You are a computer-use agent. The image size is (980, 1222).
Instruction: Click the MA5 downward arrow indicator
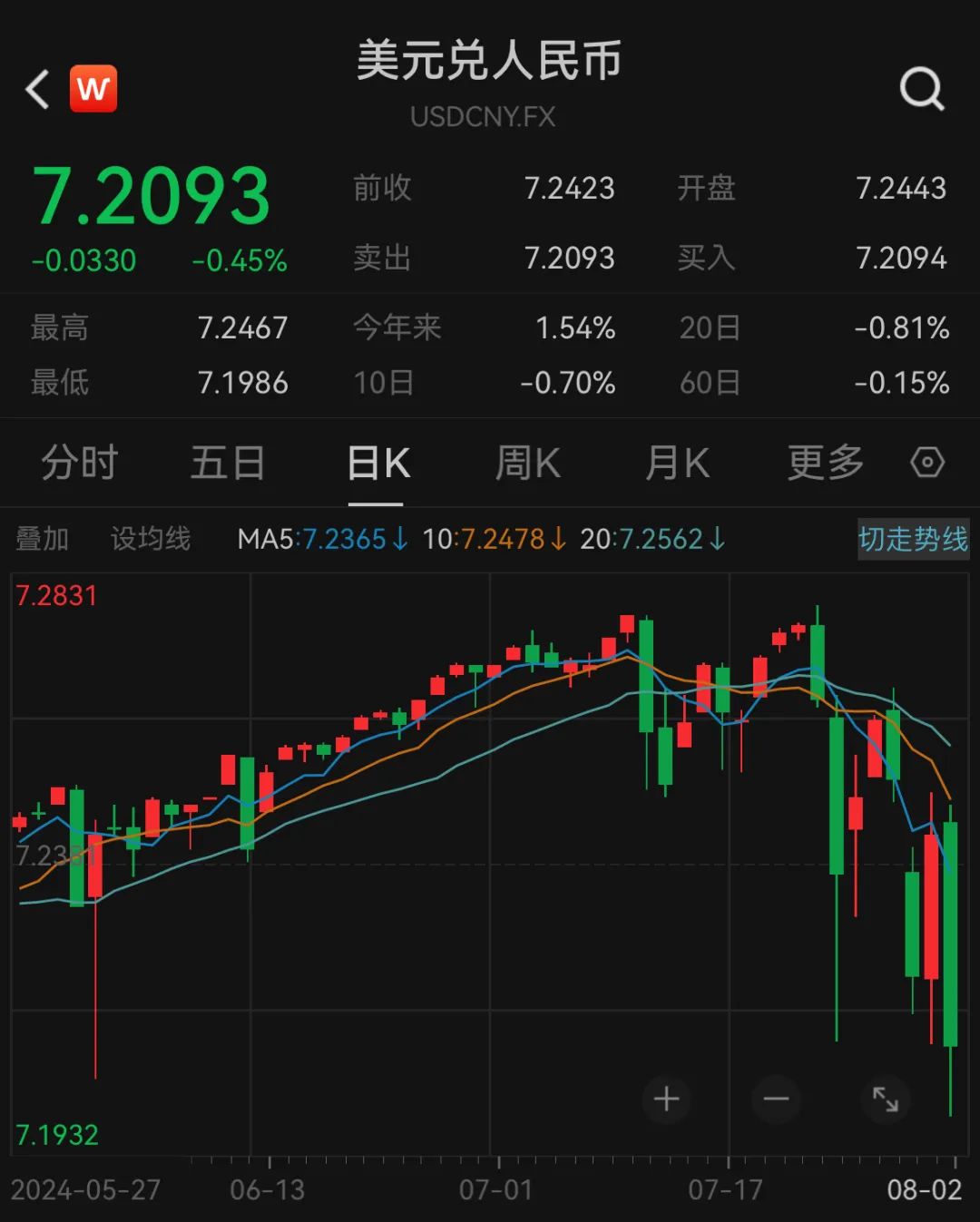point(397,539)
